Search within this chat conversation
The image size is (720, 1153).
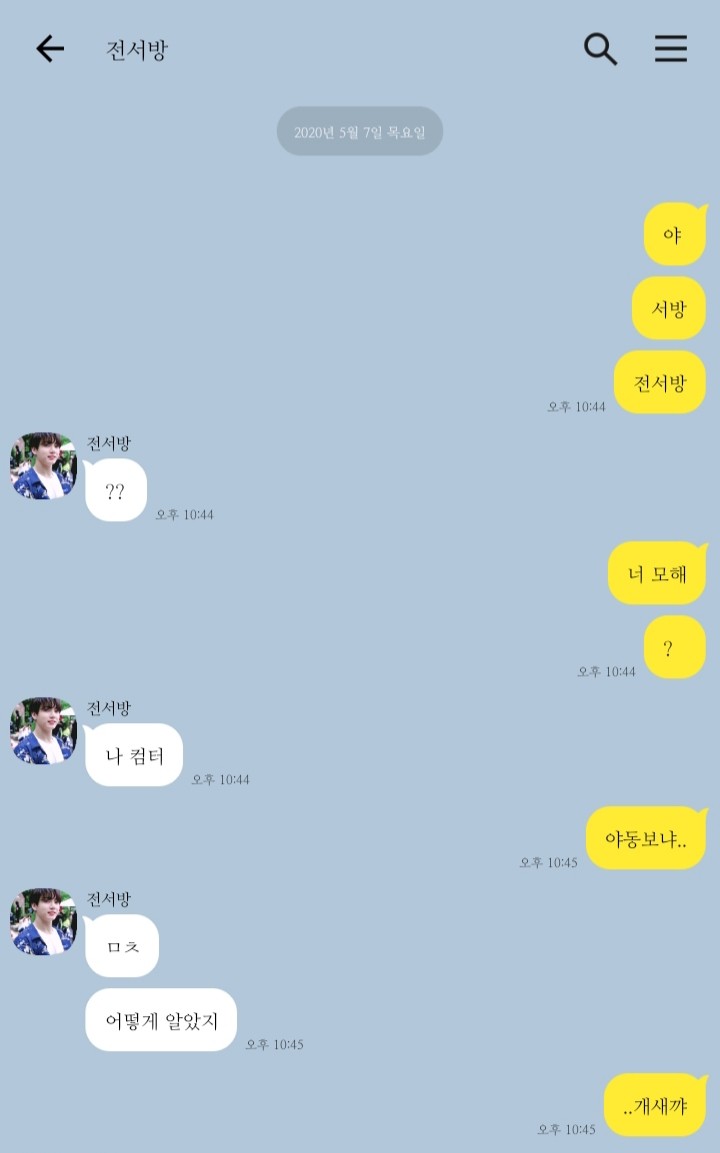[x=600, y=49]
